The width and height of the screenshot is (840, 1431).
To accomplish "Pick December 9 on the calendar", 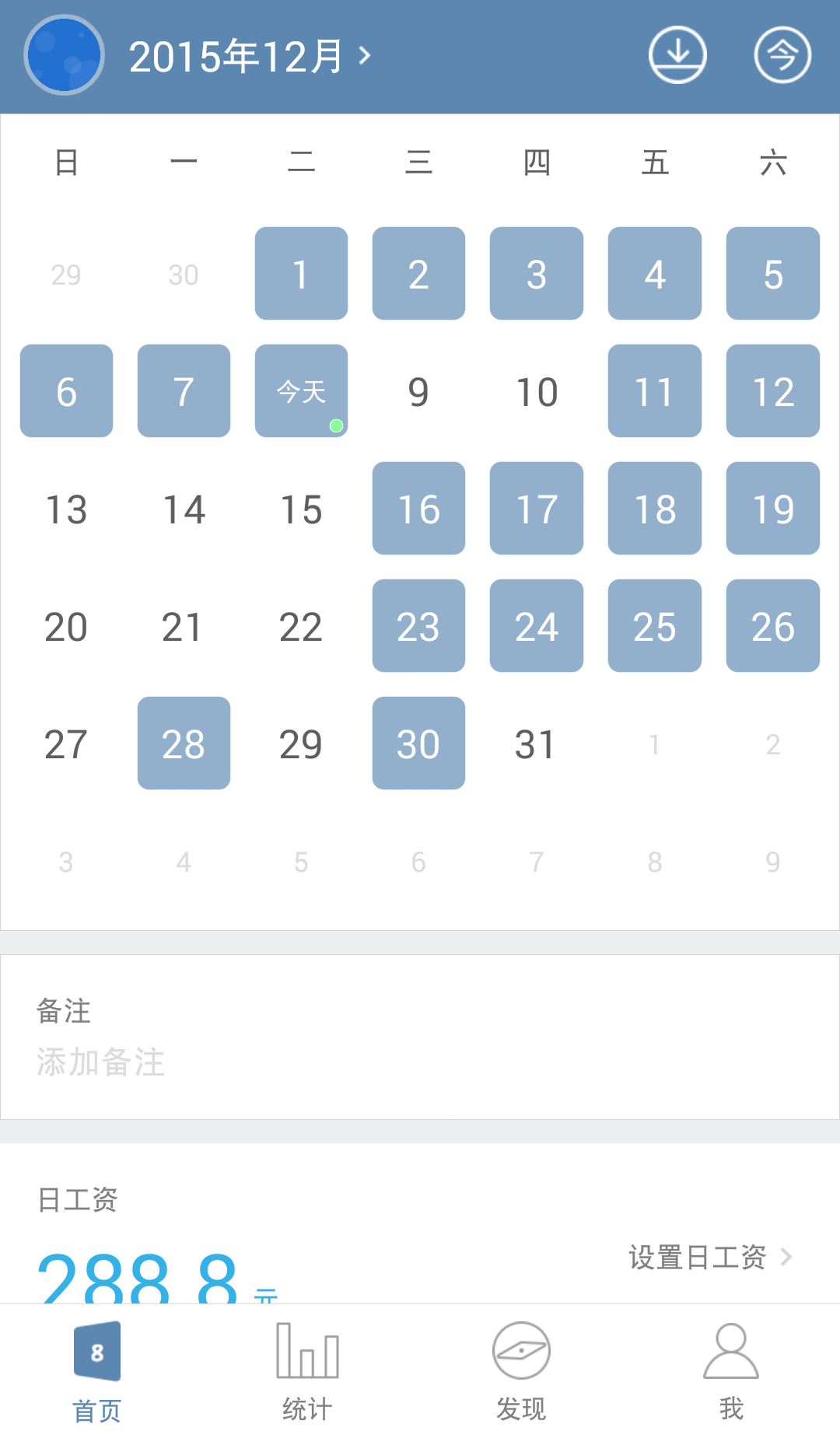I will [418, 391].
